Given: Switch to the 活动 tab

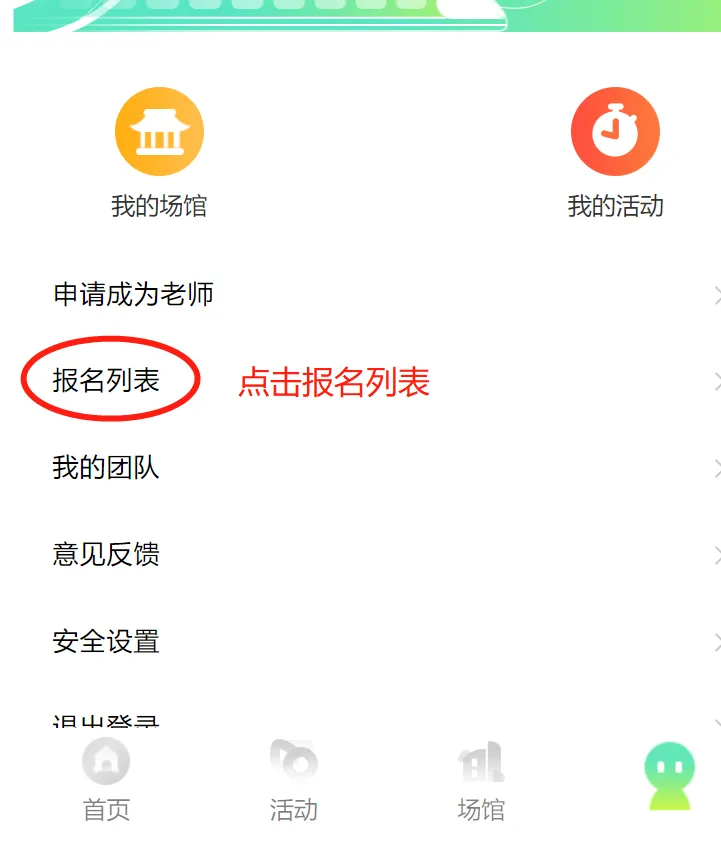Looking at the screenshot, I should tap(294, 781).
